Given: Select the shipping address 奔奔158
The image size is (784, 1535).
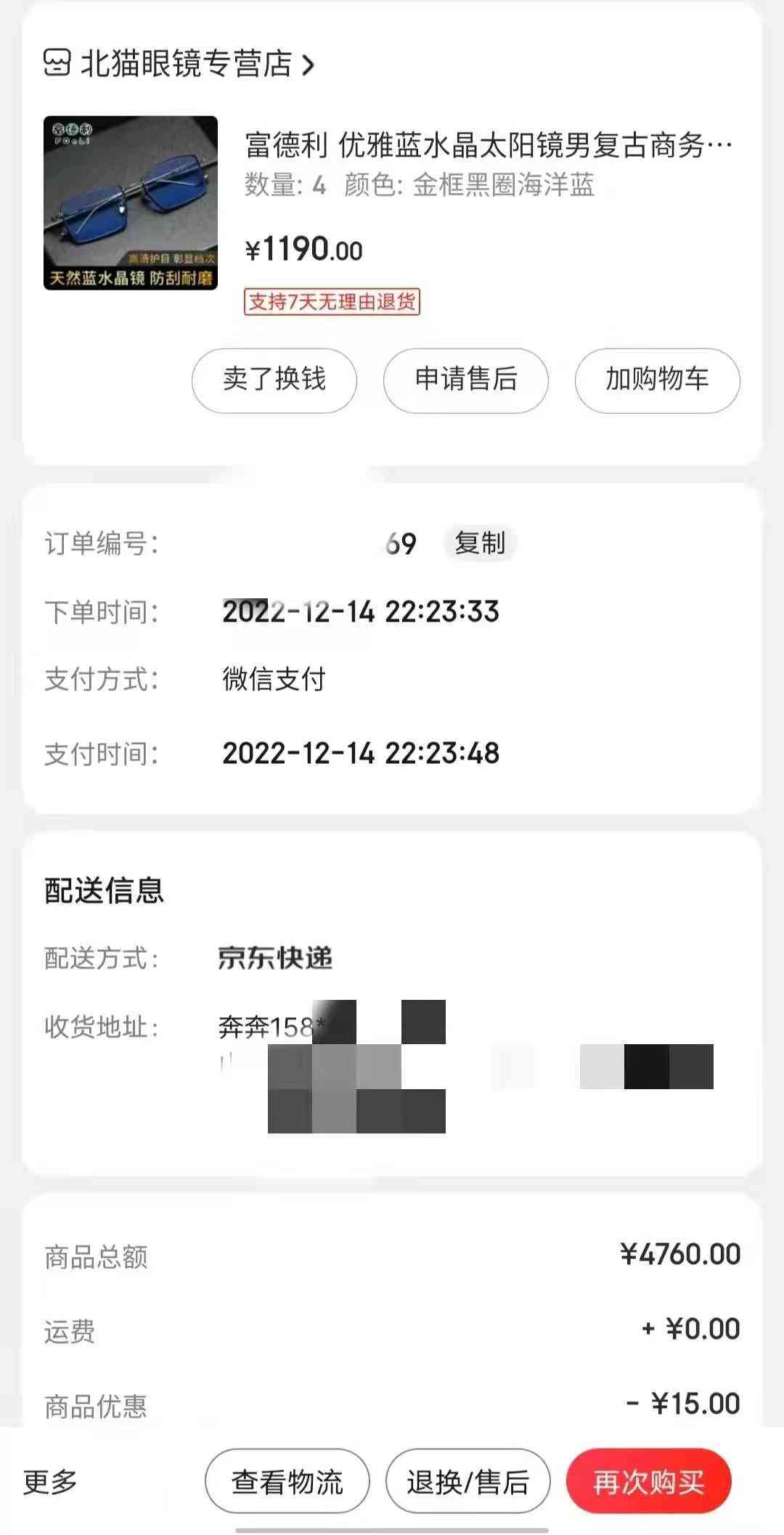Looking at the screenshot, I should [276, 1025].
